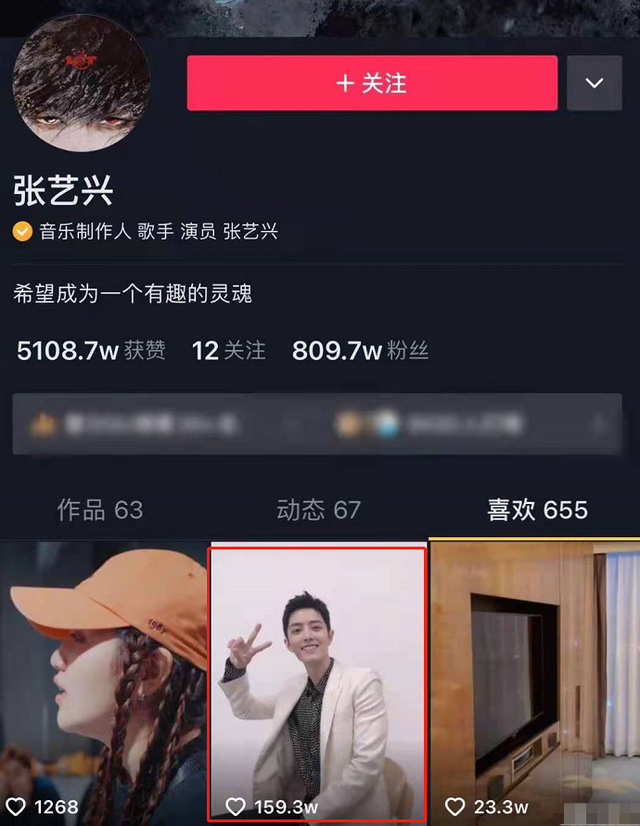This screenshot has height=826, width=640.
Task: Open the orange cap video with 1268 likes
Action: click(x=102, y=680)
